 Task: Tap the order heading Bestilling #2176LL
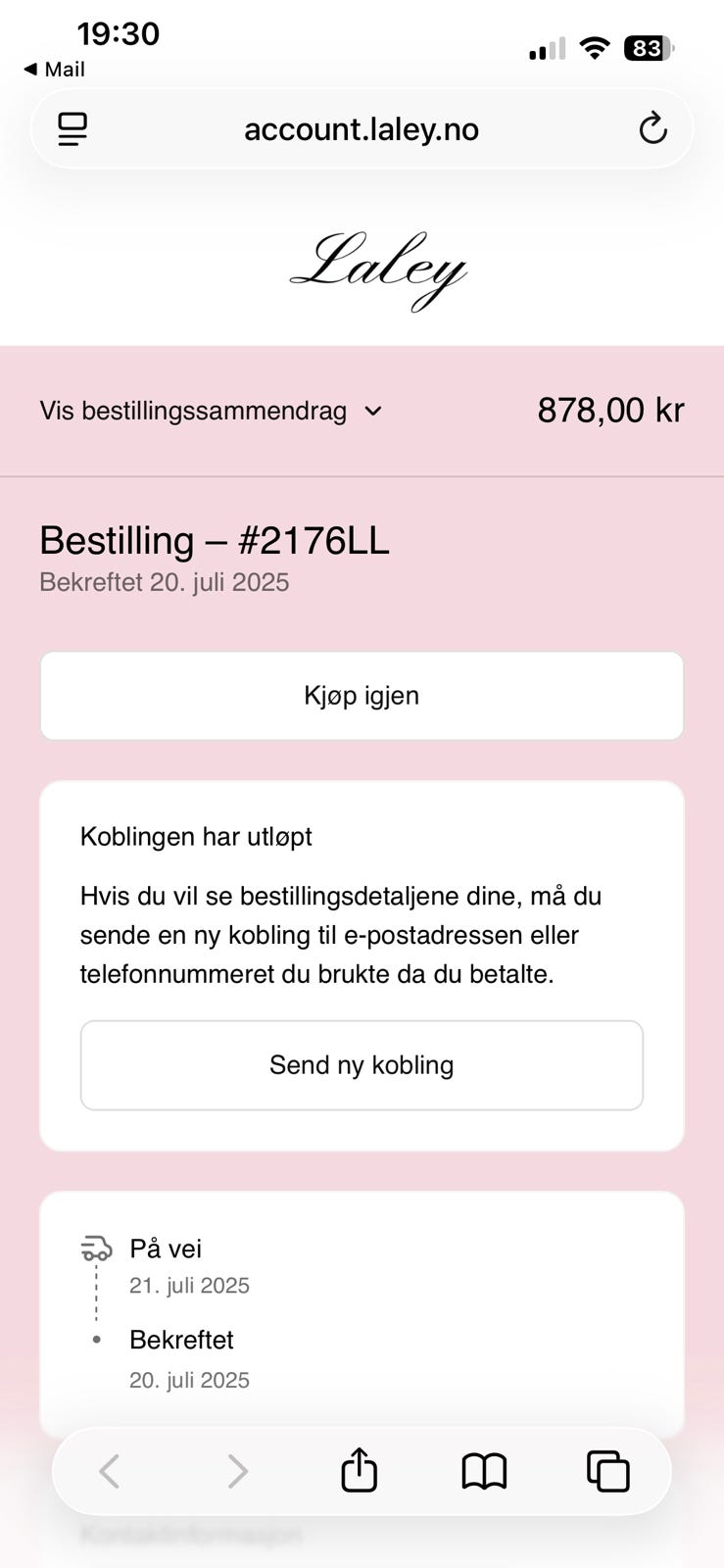[x=214, y=540]
